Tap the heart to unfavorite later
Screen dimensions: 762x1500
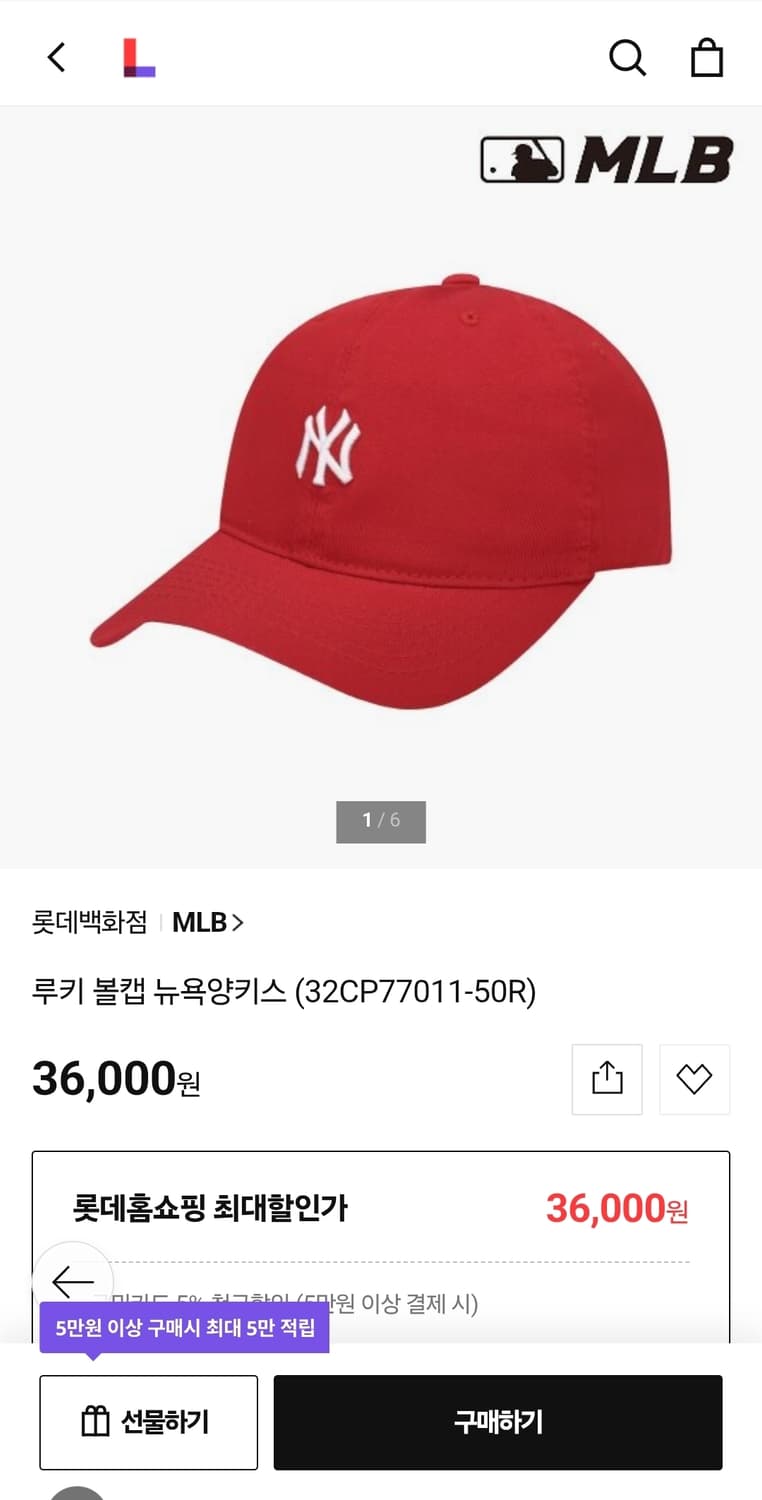tap(694, 1079)
